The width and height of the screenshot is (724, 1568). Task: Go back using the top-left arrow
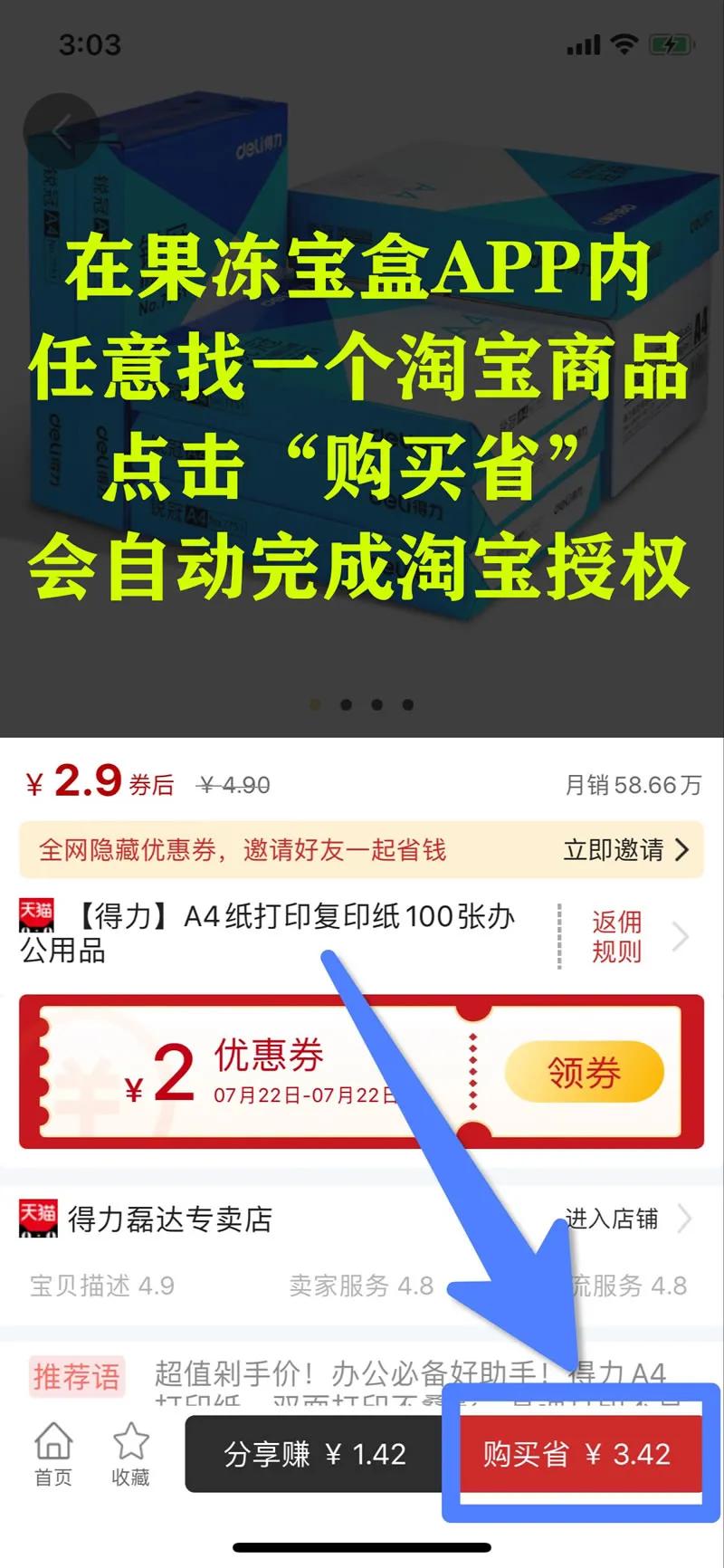point(60,132)
